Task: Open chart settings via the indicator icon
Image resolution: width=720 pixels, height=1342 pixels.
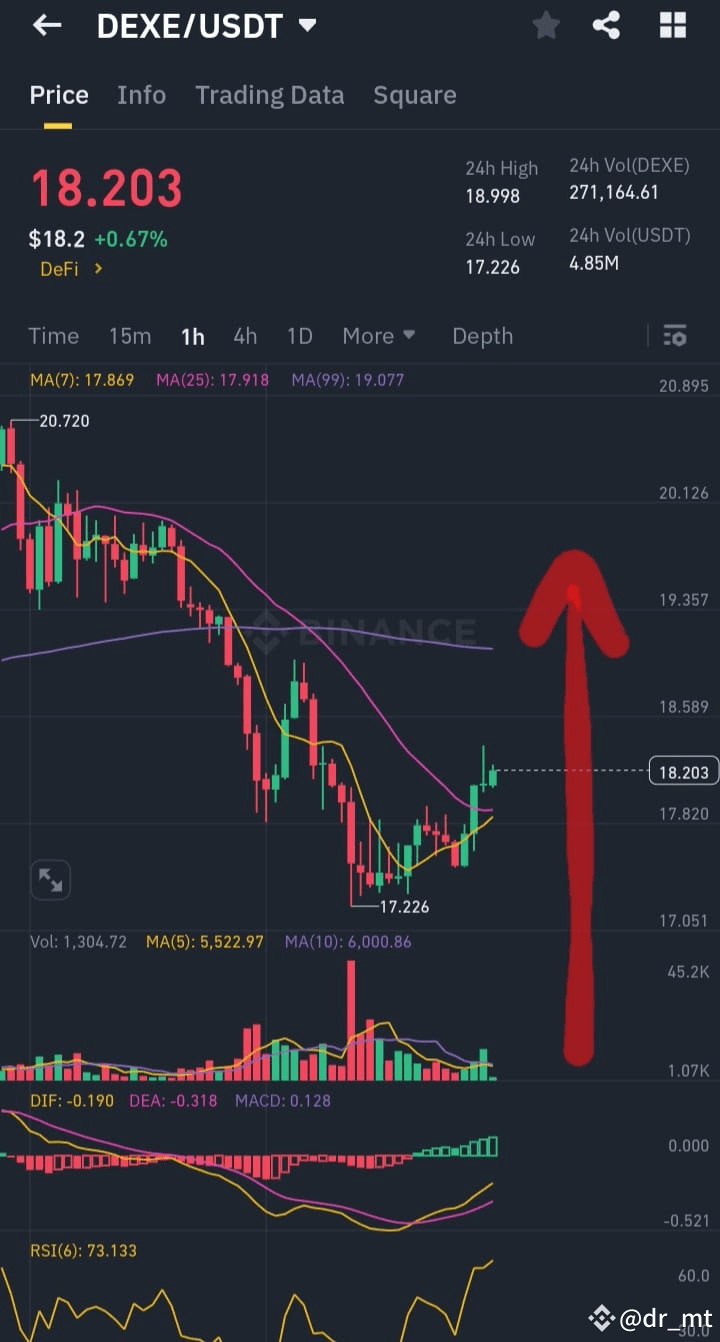Action: pos(675,336)
